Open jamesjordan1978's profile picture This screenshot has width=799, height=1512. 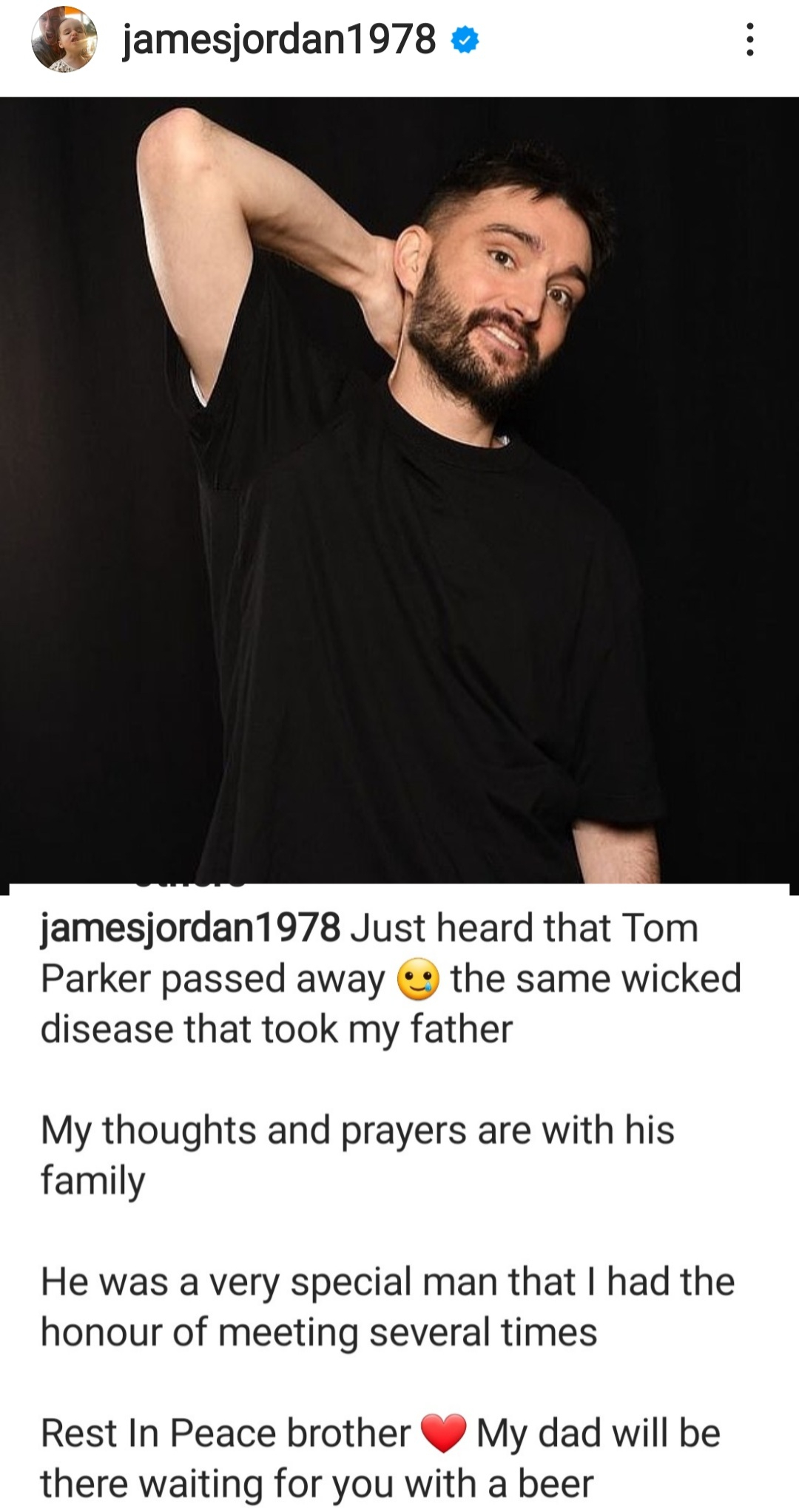click(64, 40)
